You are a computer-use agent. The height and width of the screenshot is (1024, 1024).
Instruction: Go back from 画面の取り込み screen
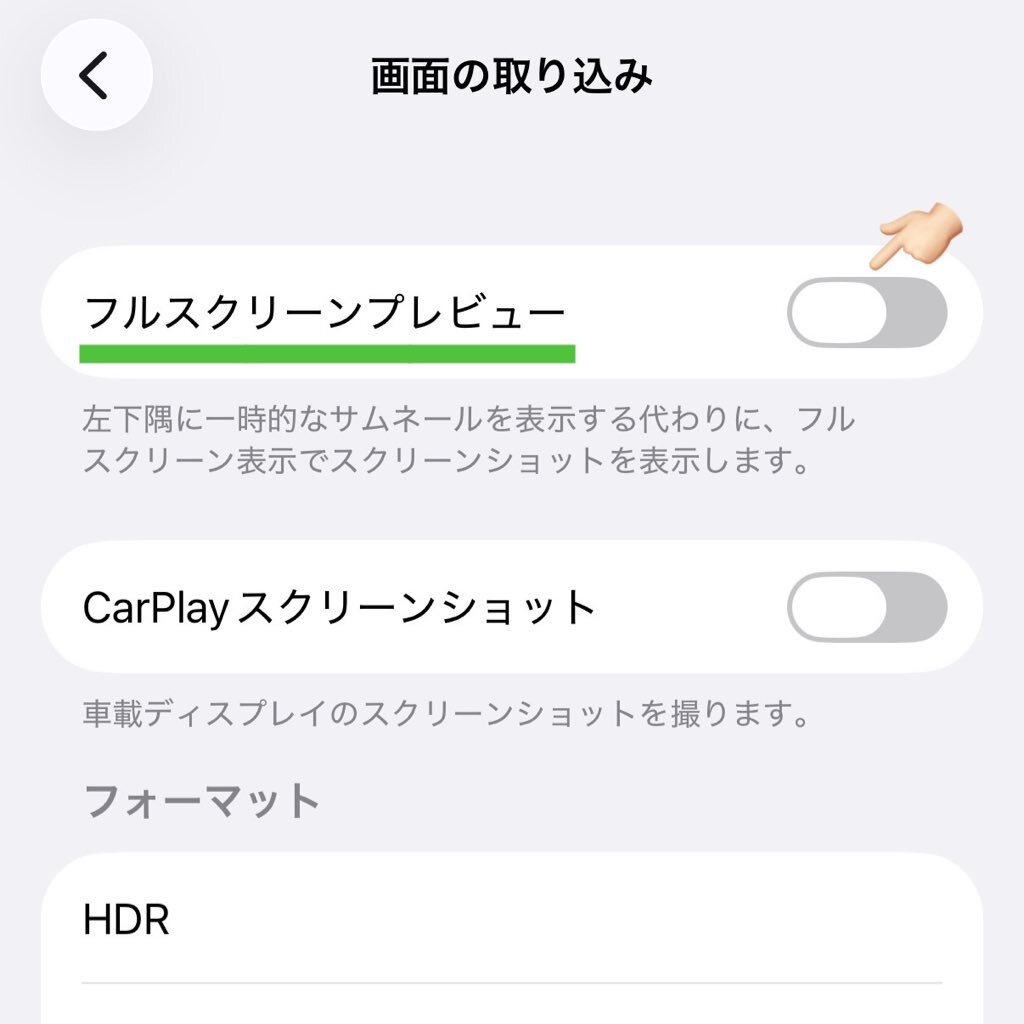pos(96,76)
